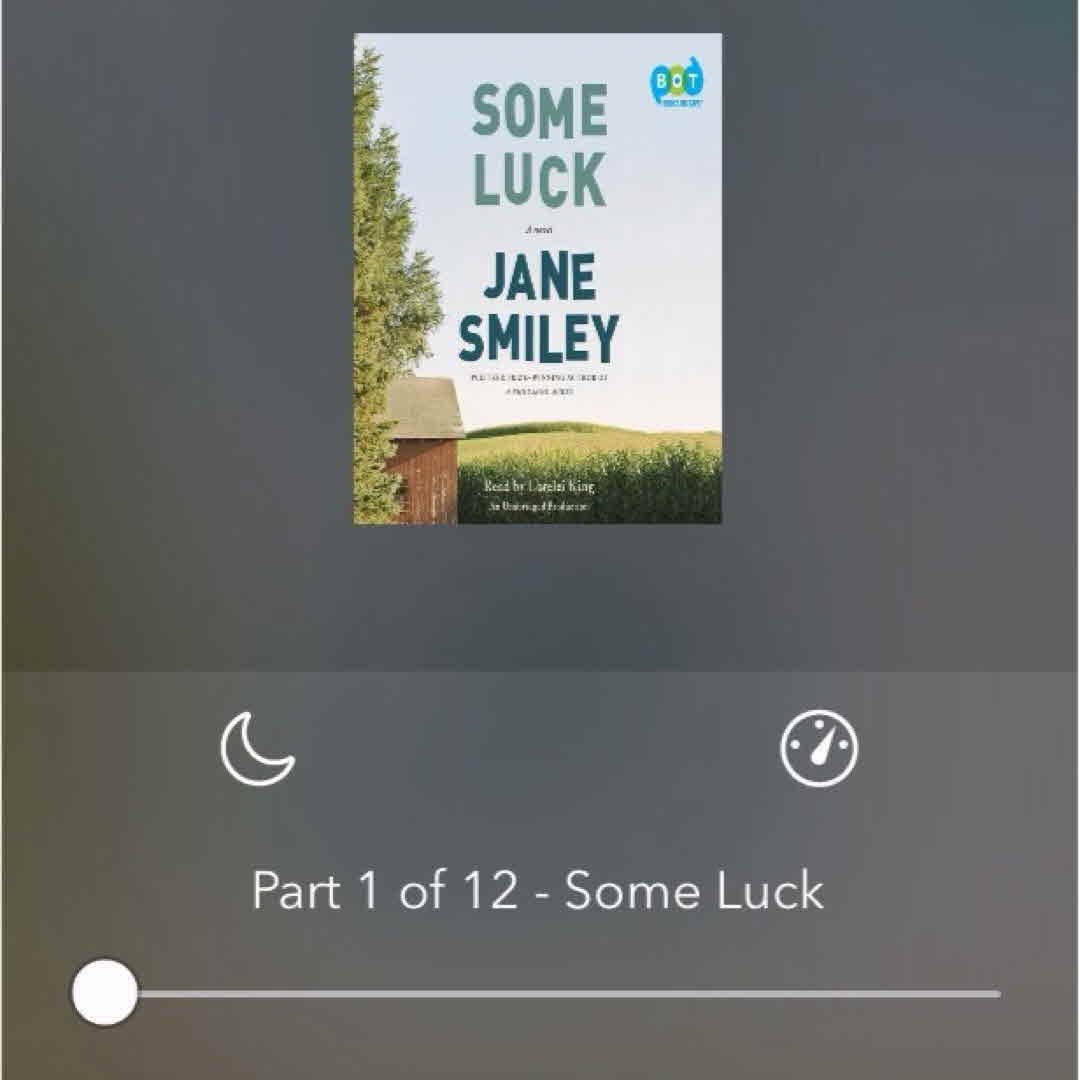
Task: Open the playback speed gauge
Action: 819,749
